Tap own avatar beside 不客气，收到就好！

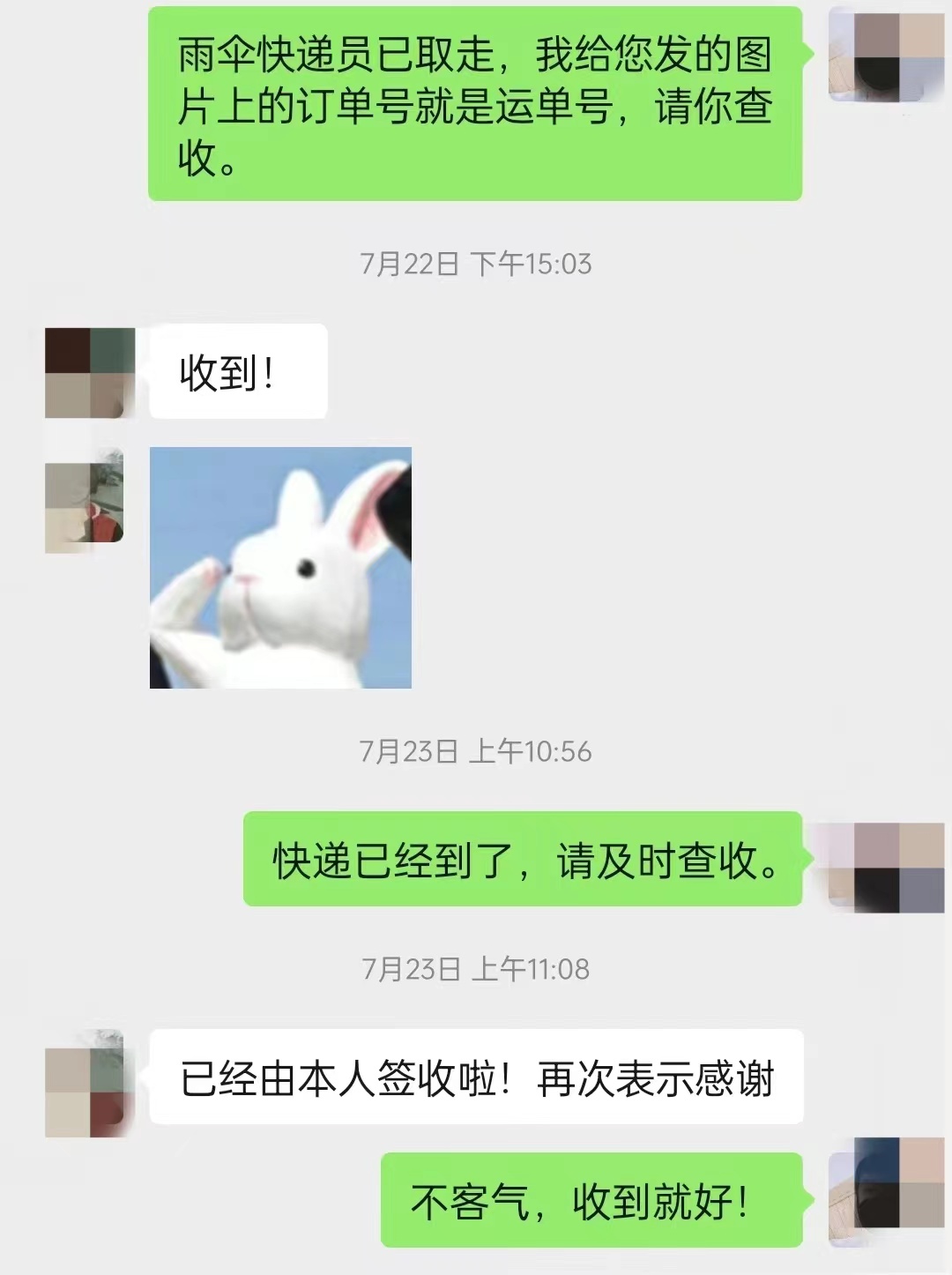click(886, 1192)
